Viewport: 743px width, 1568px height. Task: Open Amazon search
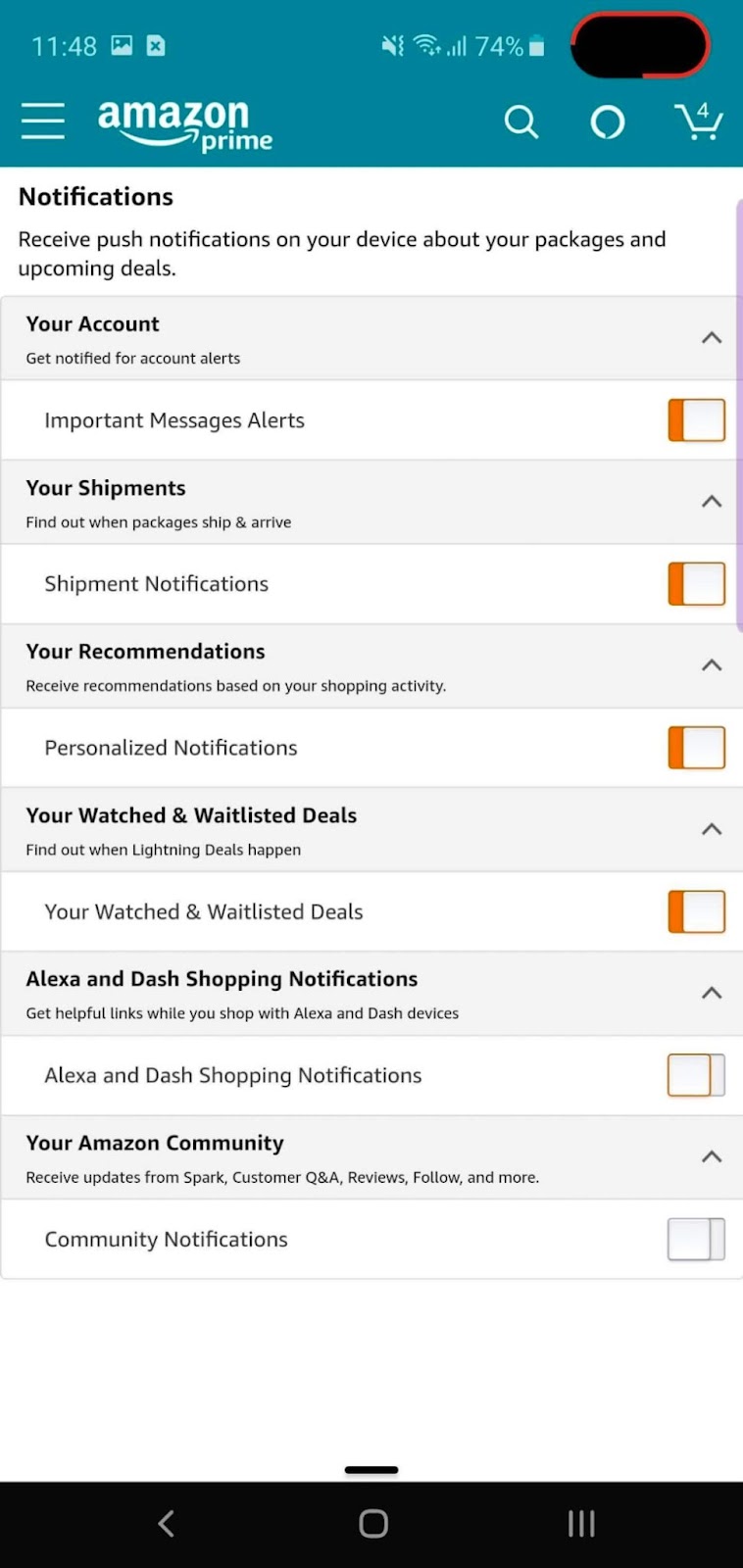pos(520,122)
